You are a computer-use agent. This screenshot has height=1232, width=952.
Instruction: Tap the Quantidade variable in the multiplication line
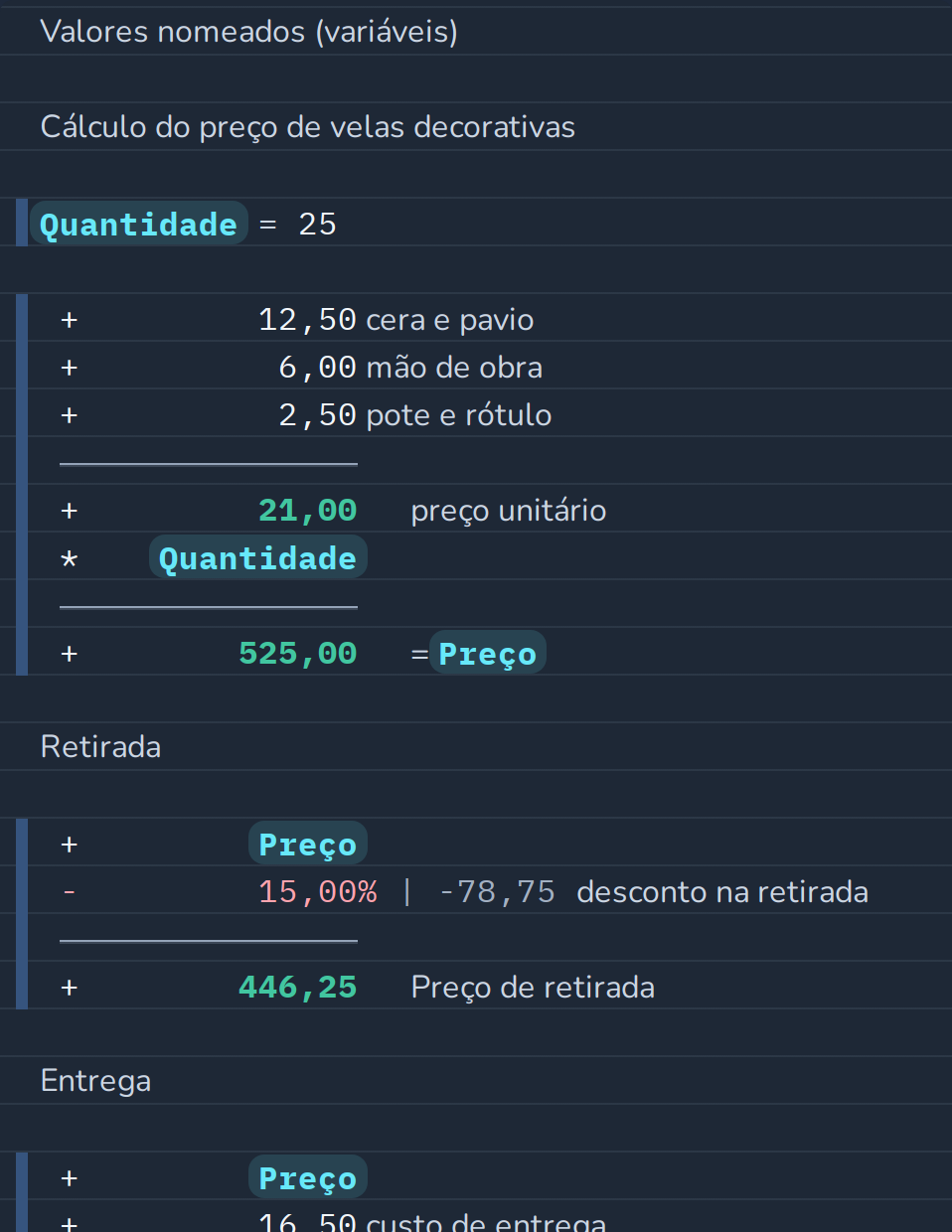(x=258, y=558)
